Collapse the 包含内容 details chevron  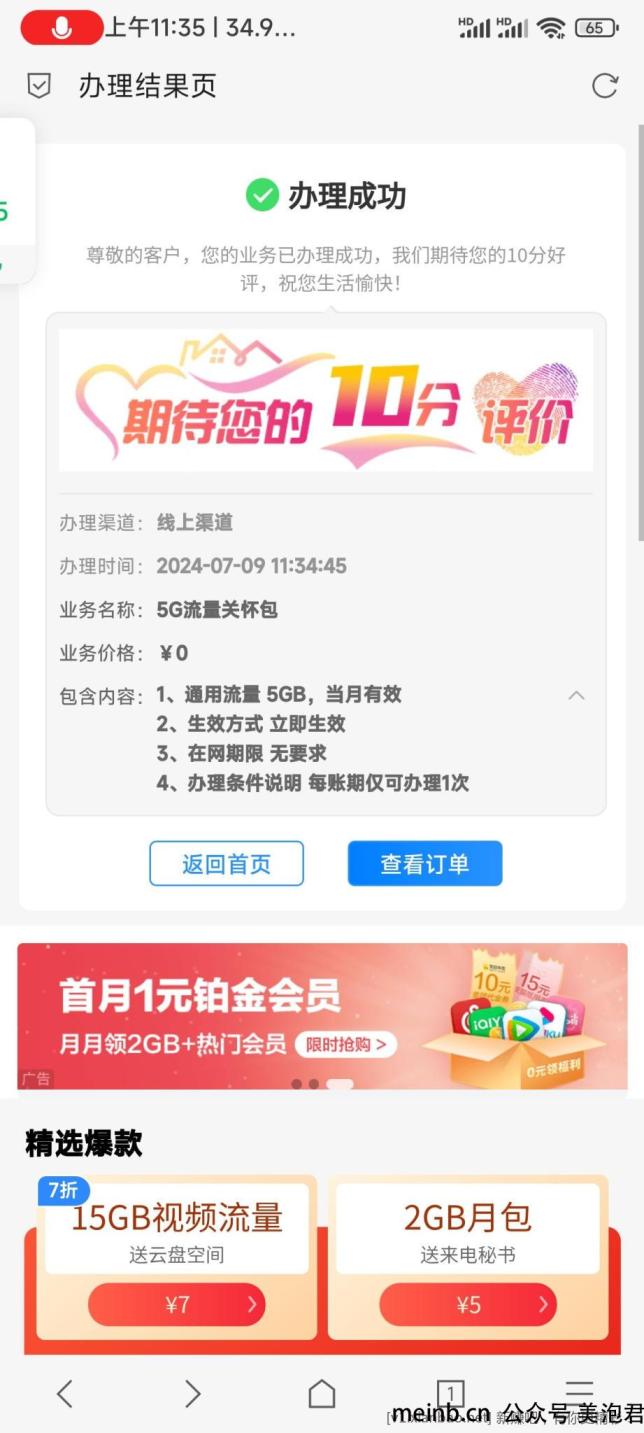[576, 695]
